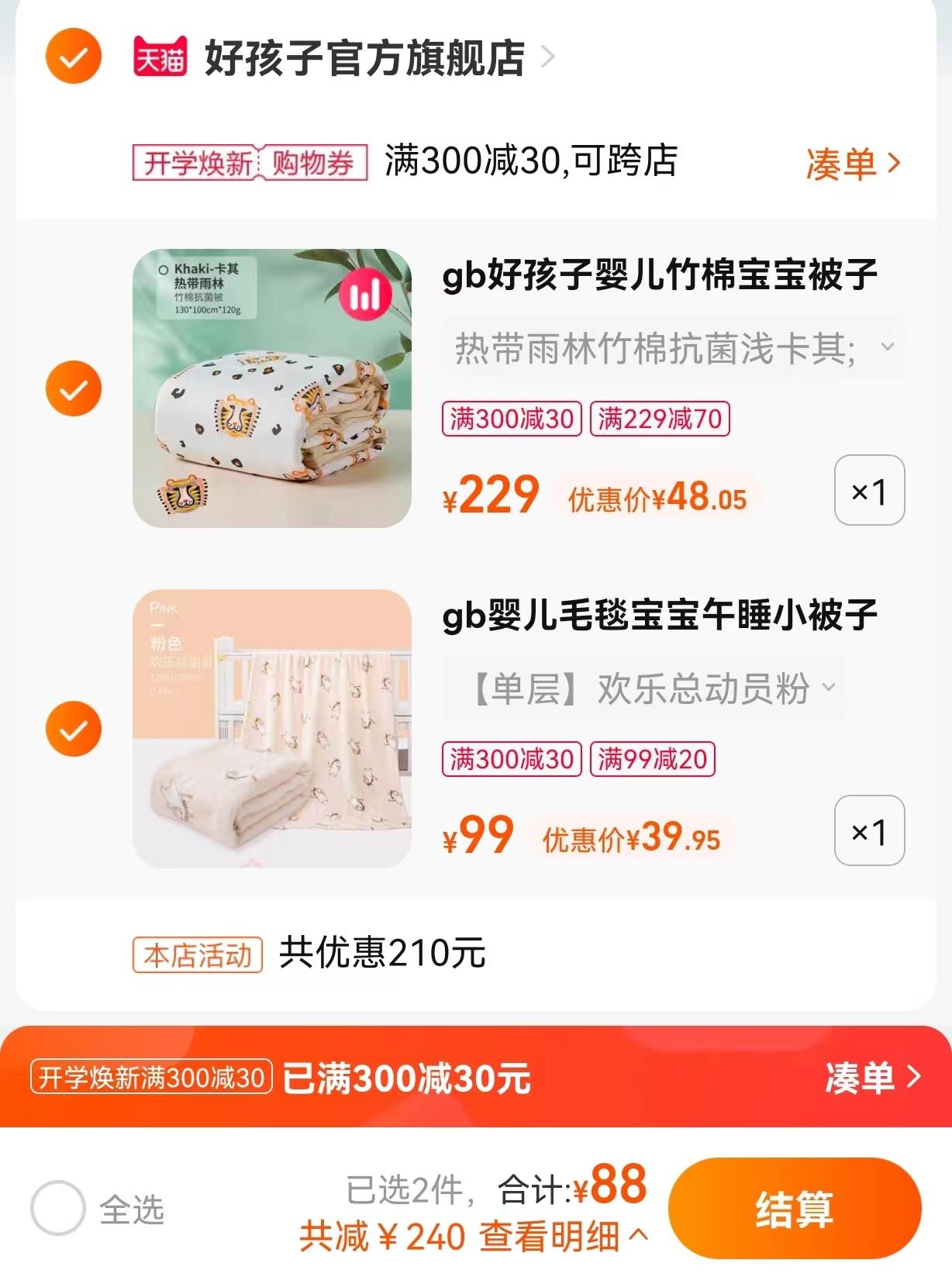Click the ×1 quantity control for the quilt

click(x=868, y=490)
